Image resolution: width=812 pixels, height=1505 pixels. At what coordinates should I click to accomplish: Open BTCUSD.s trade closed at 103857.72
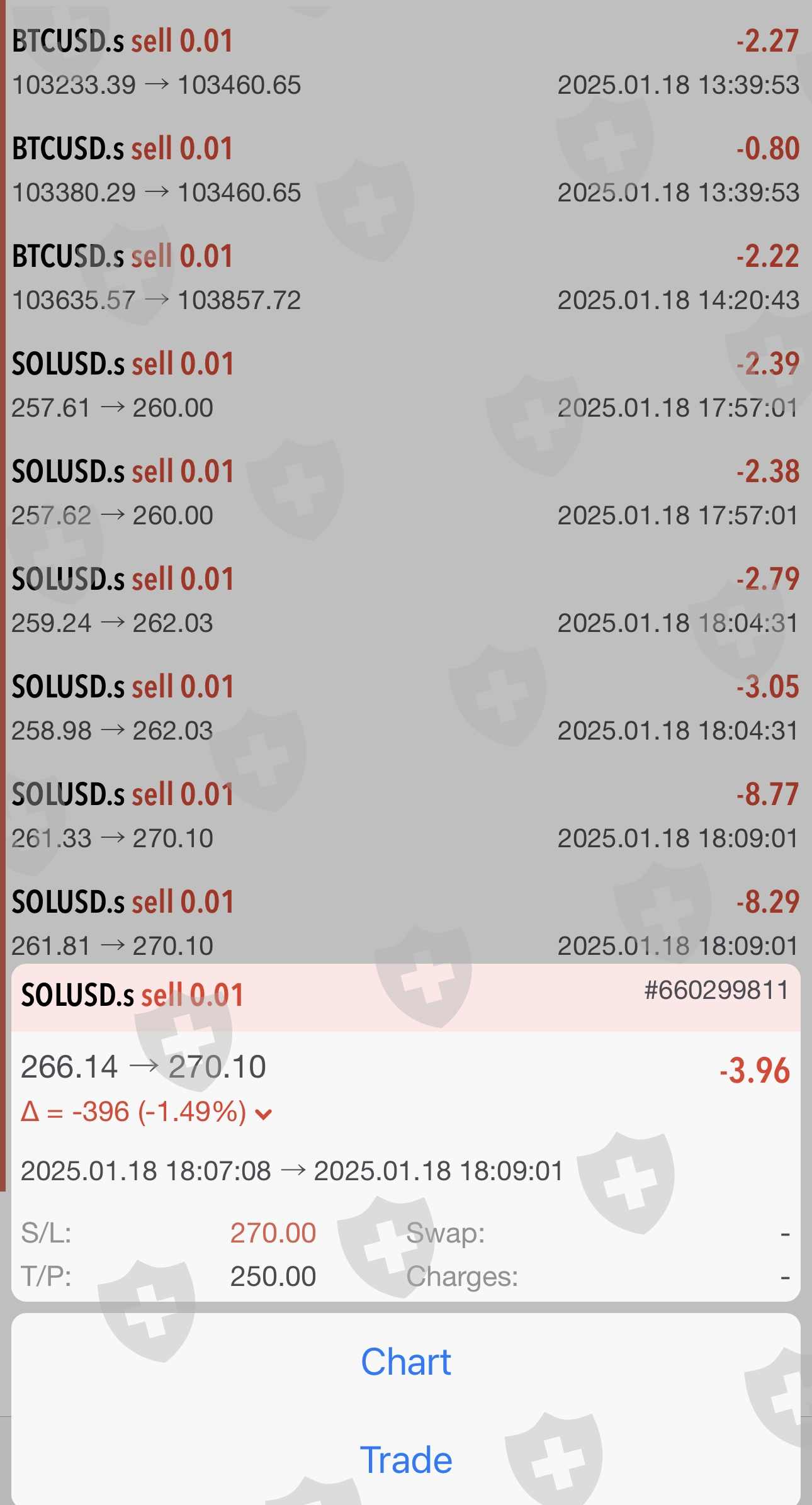tap(406, 278)
